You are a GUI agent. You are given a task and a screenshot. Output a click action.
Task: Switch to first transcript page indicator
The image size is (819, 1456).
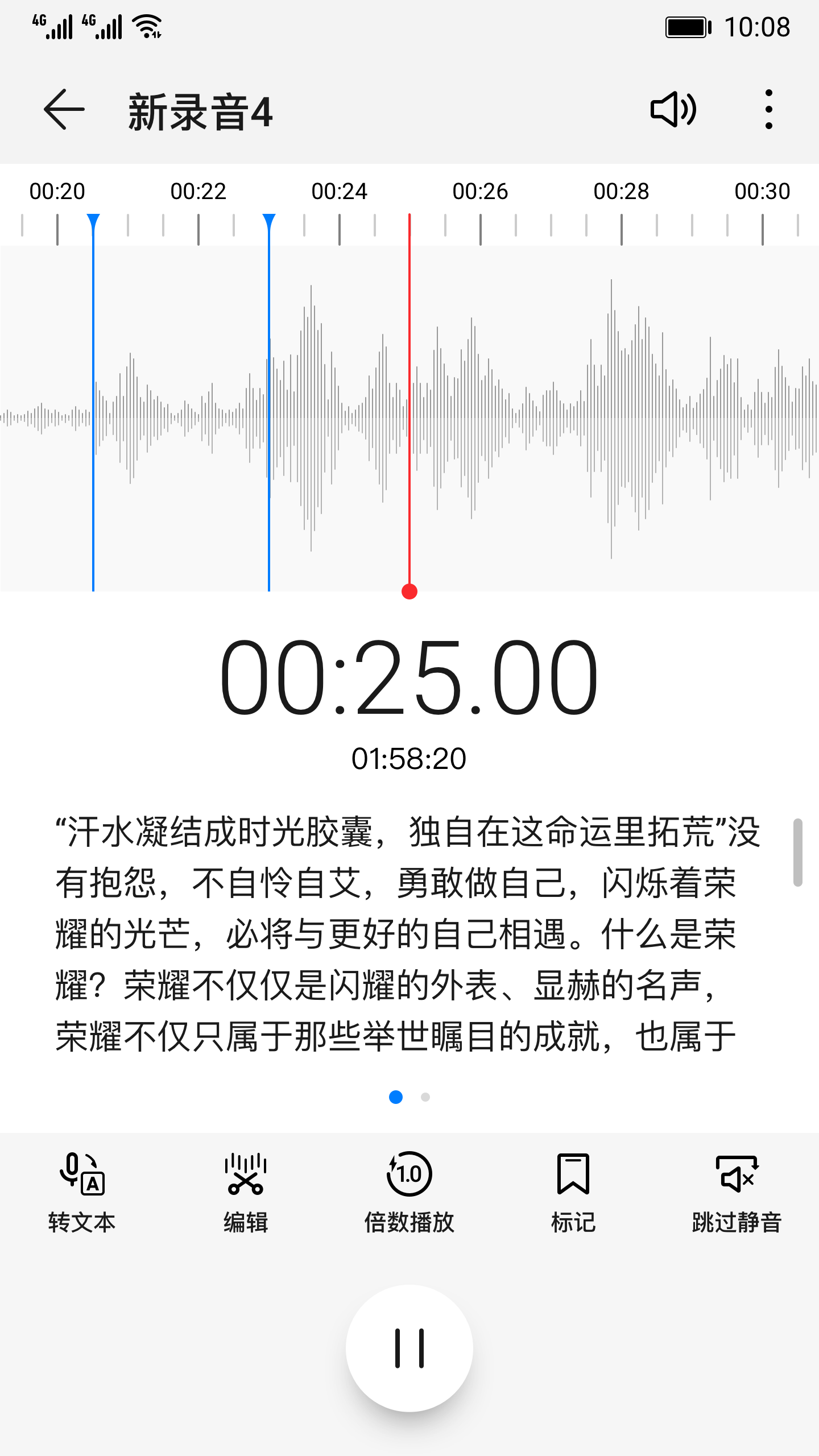395,1098
